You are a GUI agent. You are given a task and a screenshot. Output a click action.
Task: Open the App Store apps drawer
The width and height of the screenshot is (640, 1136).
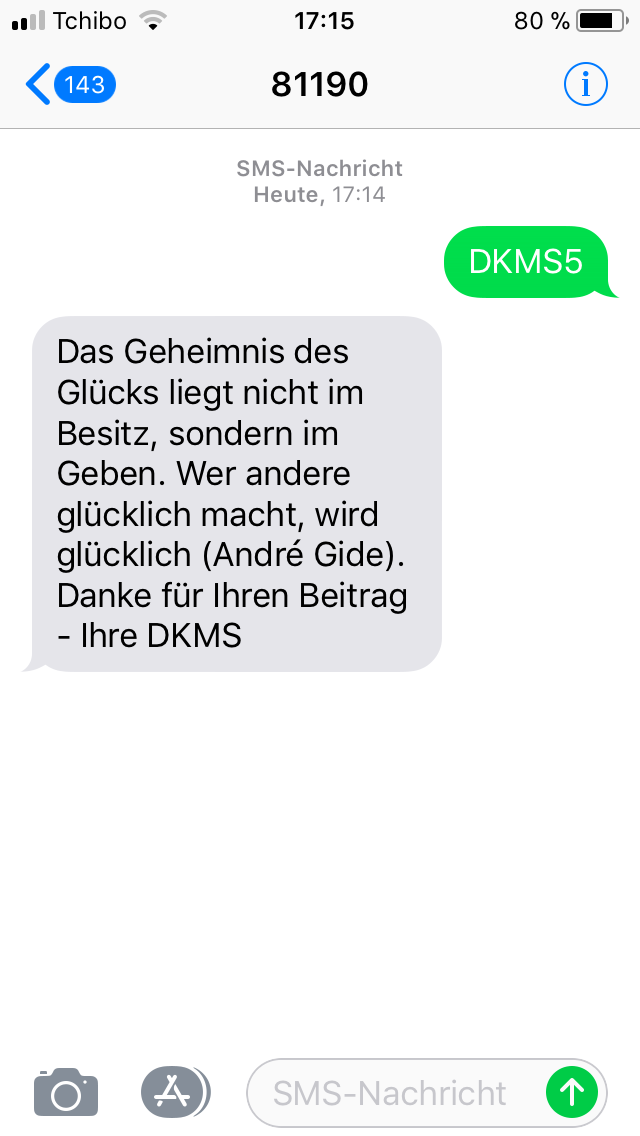click(175, 1092)
